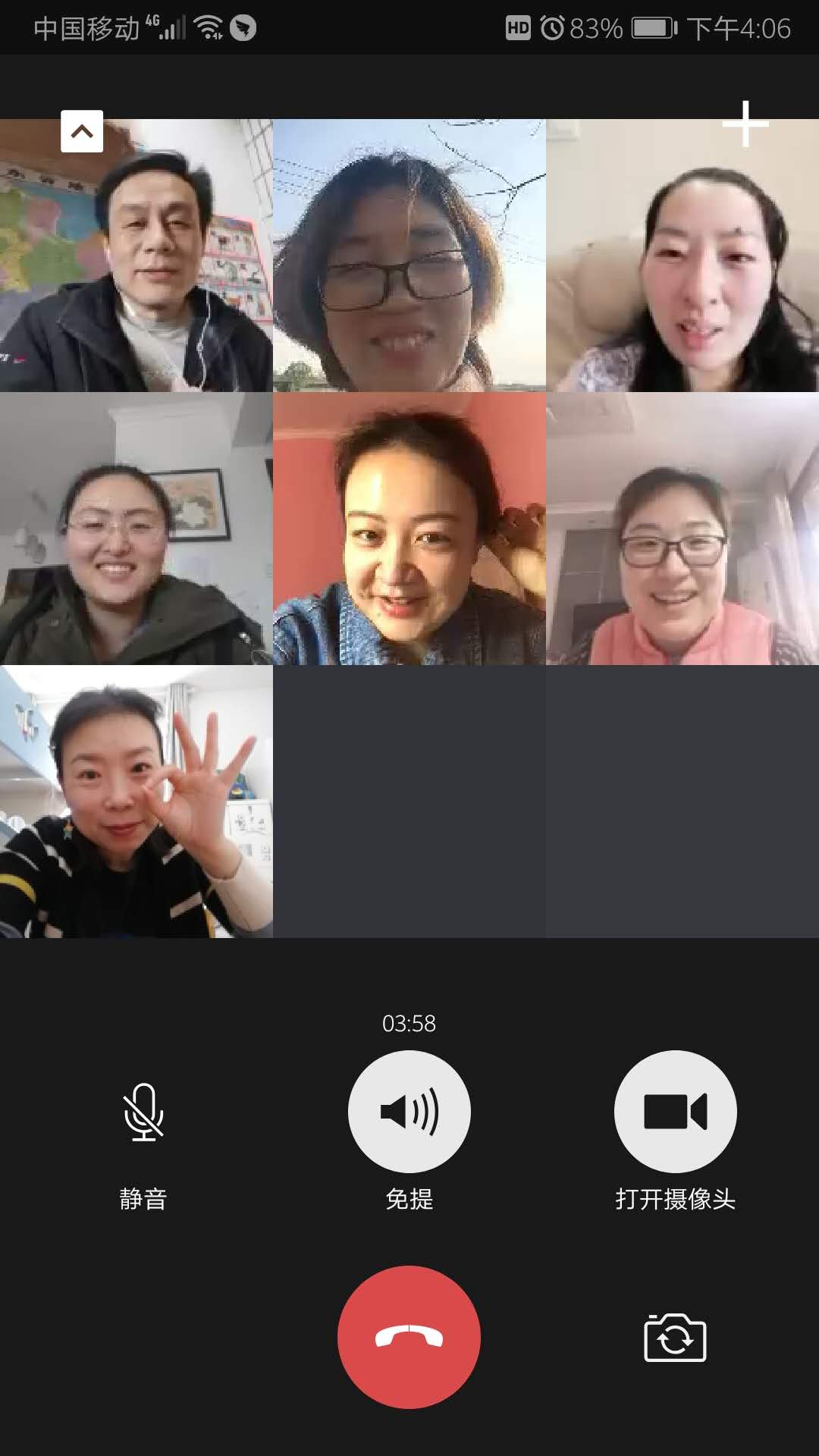Viewport: 819px width, 1456px height.
Task: Enlarge the video tile showing a hand gesture
Action: coord(136,802)
